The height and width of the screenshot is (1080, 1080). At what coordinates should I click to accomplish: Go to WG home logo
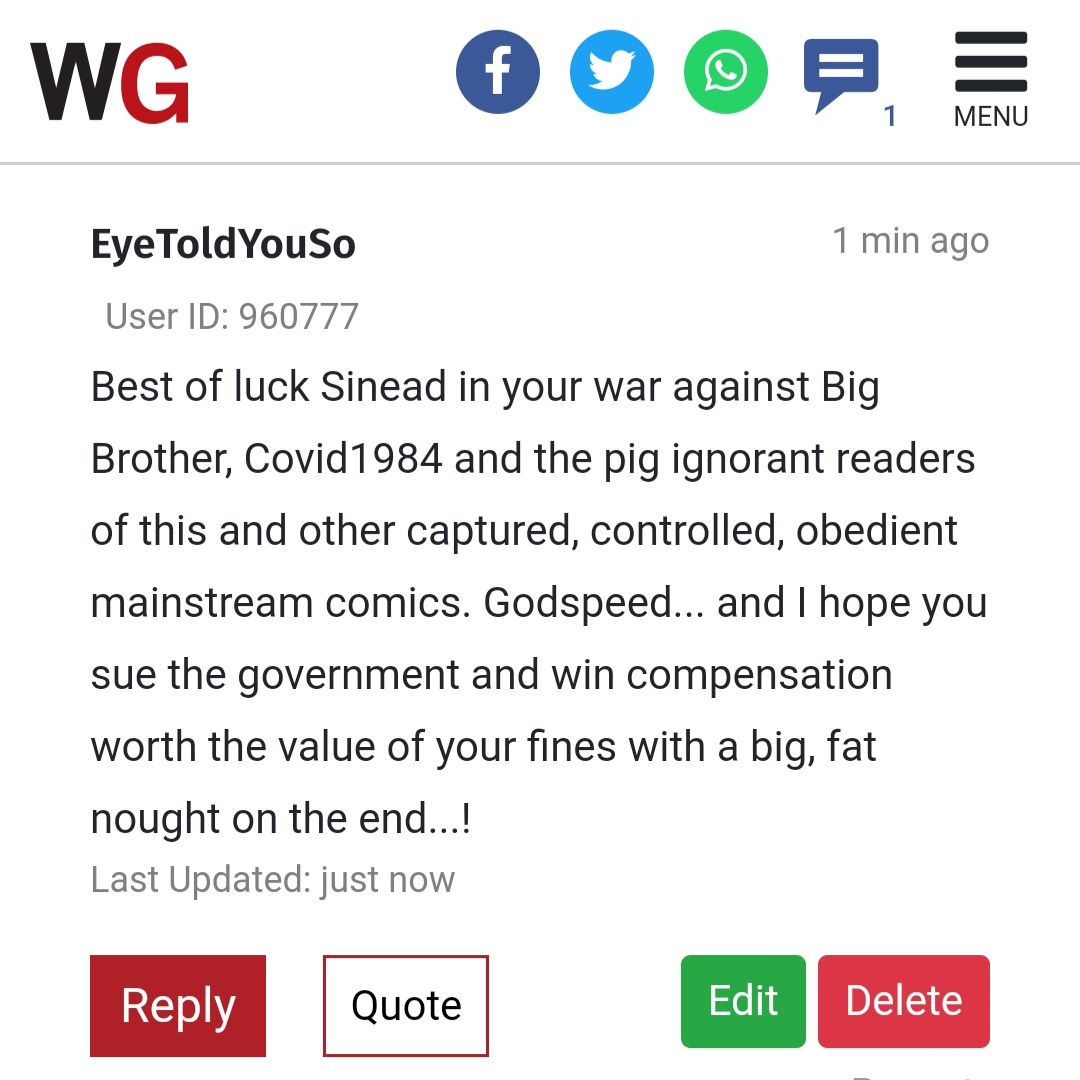[x=110, y=82]
